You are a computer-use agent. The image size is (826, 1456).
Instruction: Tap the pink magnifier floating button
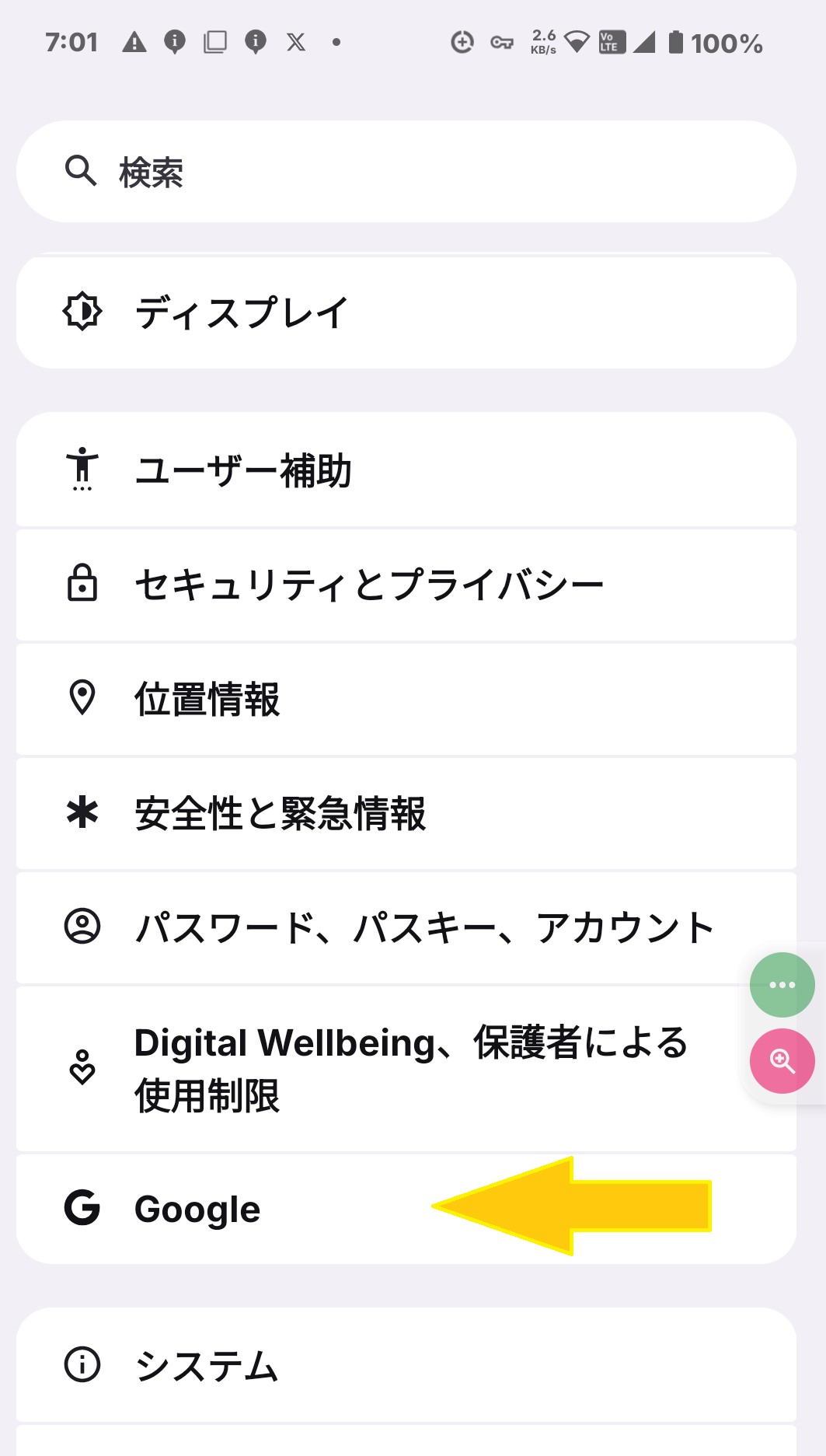[x=782, y=1061]
